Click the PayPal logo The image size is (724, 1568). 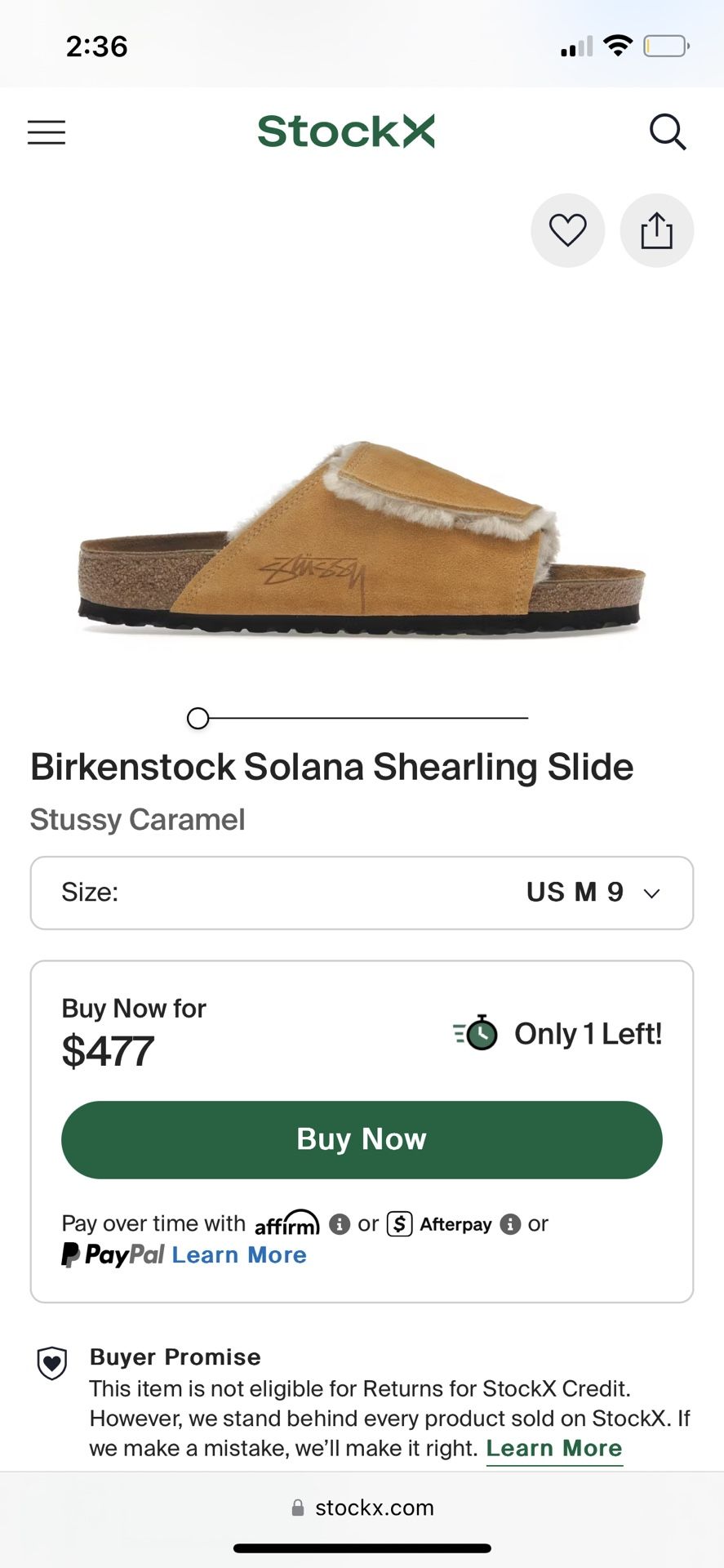(x=113, y=1254)
